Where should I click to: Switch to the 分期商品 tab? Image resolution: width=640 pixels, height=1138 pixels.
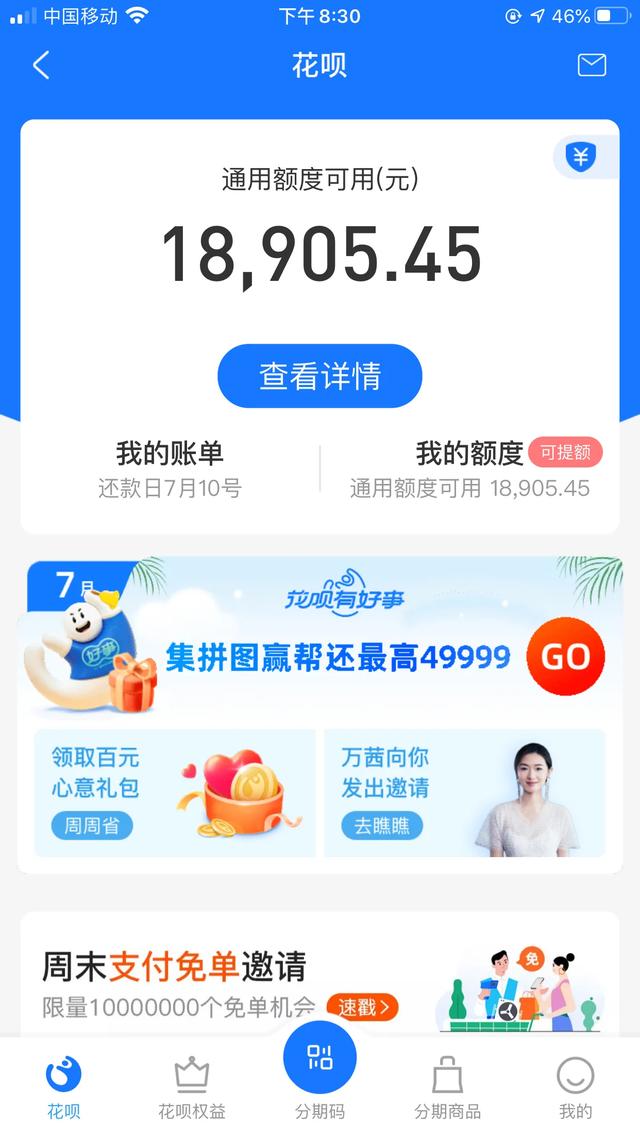[447, 1088]
